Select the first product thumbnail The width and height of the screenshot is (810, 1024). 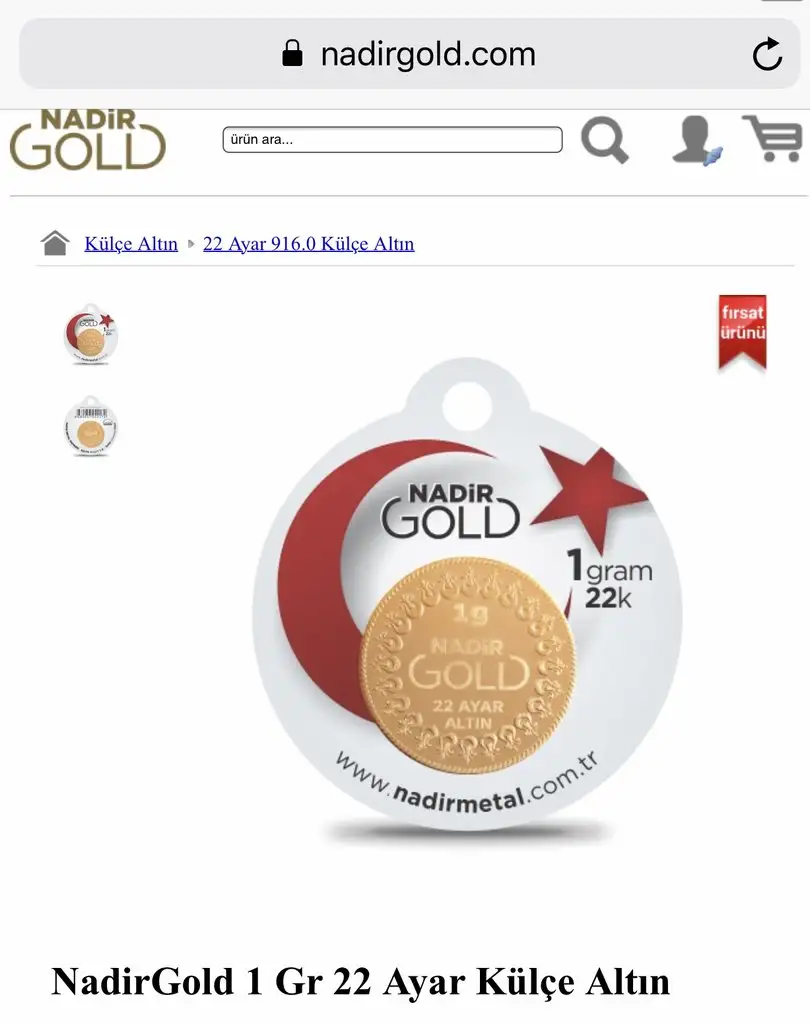90,336
